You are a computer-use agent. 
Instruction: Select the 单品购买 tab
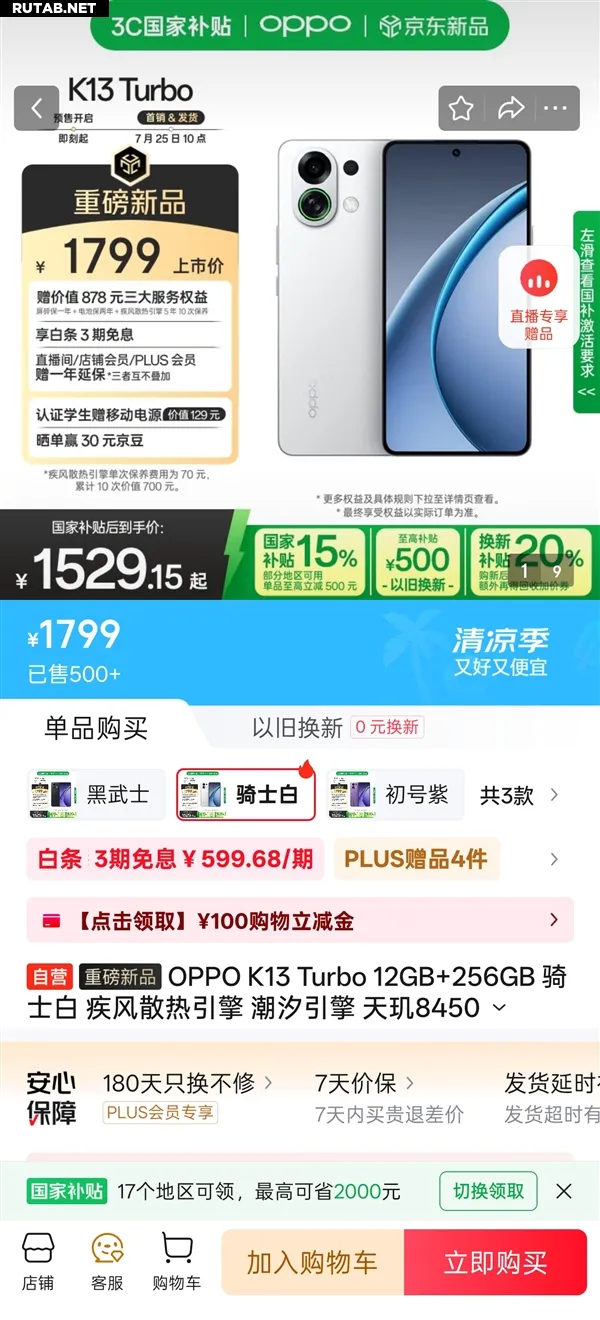coord(96,727)
